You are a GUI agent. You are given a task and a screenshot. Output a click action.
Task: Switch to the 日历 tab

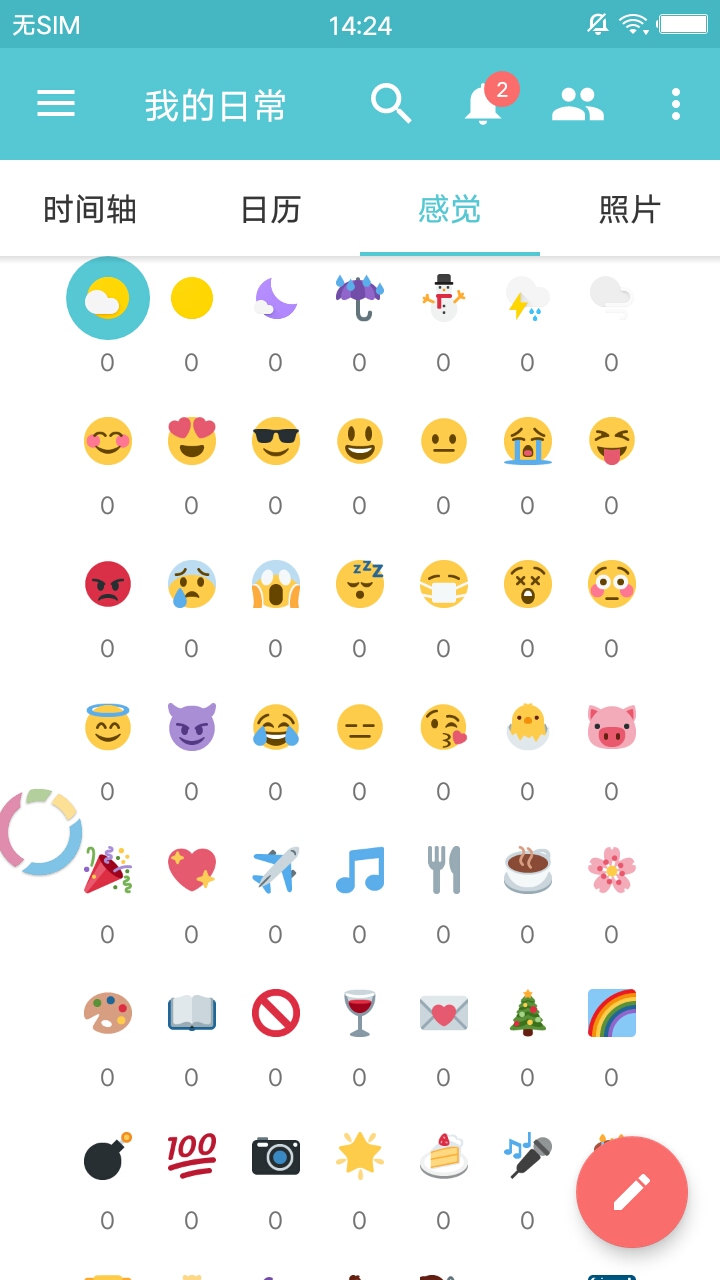click(x=270, y=210)
